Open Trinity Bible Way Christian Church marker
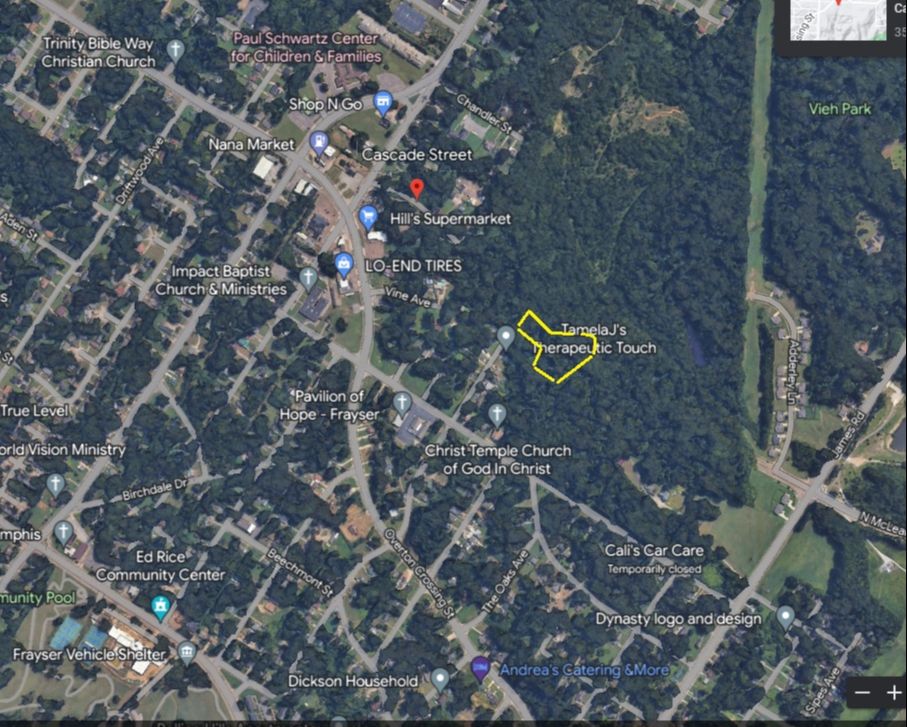 click(175, 50)
